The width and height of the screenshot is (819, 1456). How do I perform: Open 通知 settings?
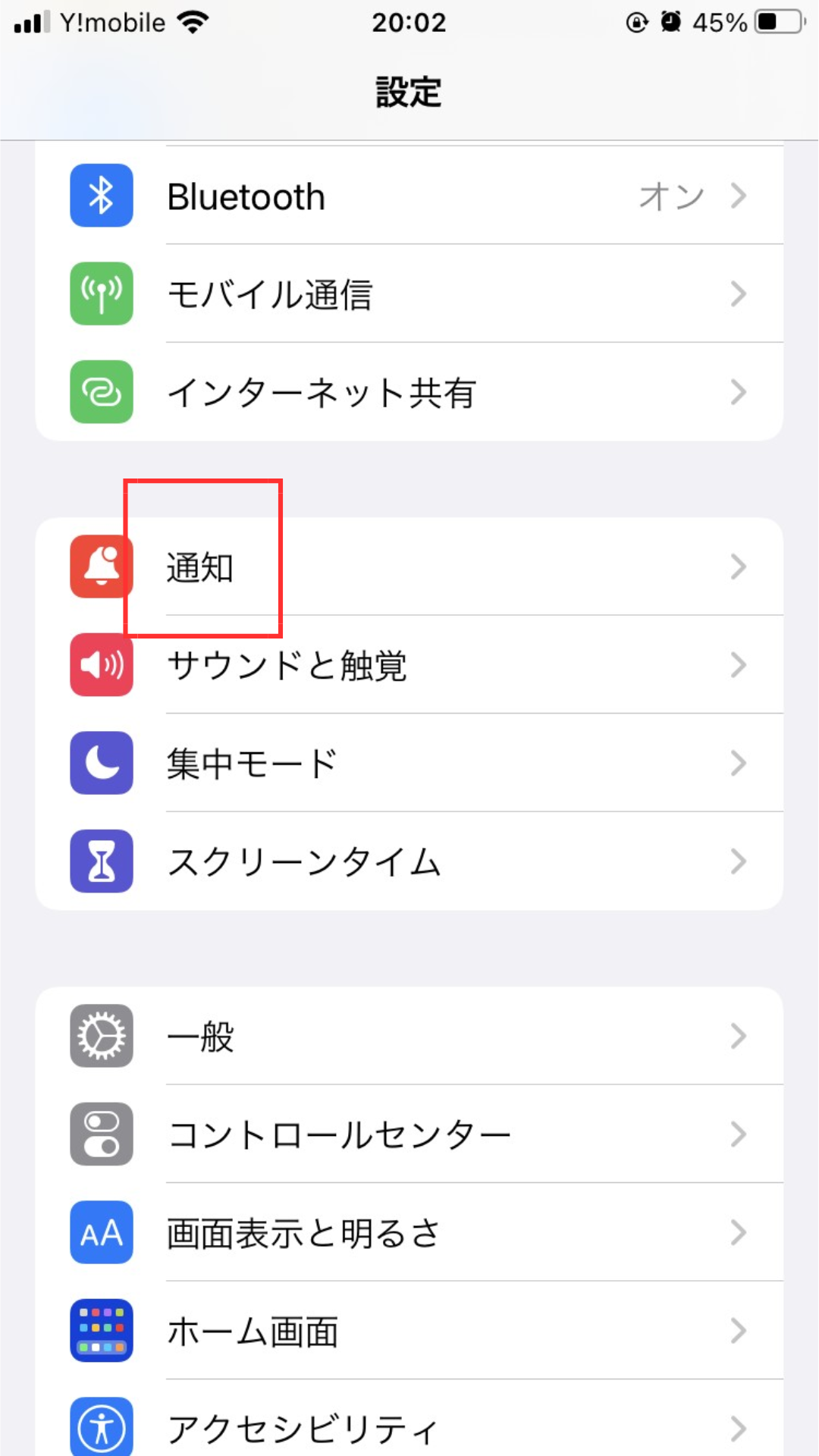(x=409, y=567)
